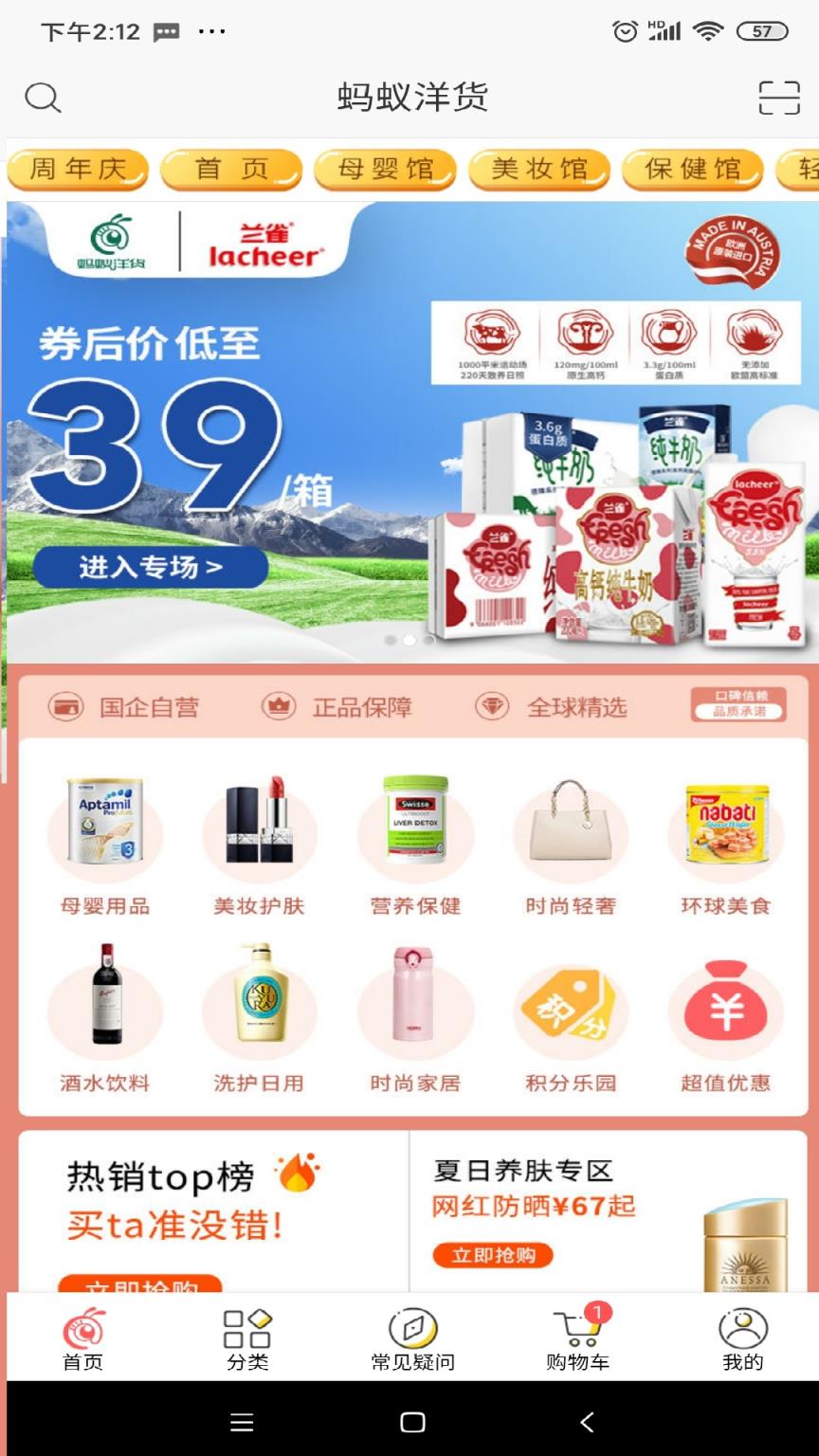Open the 美妆护肤 category icon

tap(260, 834)
